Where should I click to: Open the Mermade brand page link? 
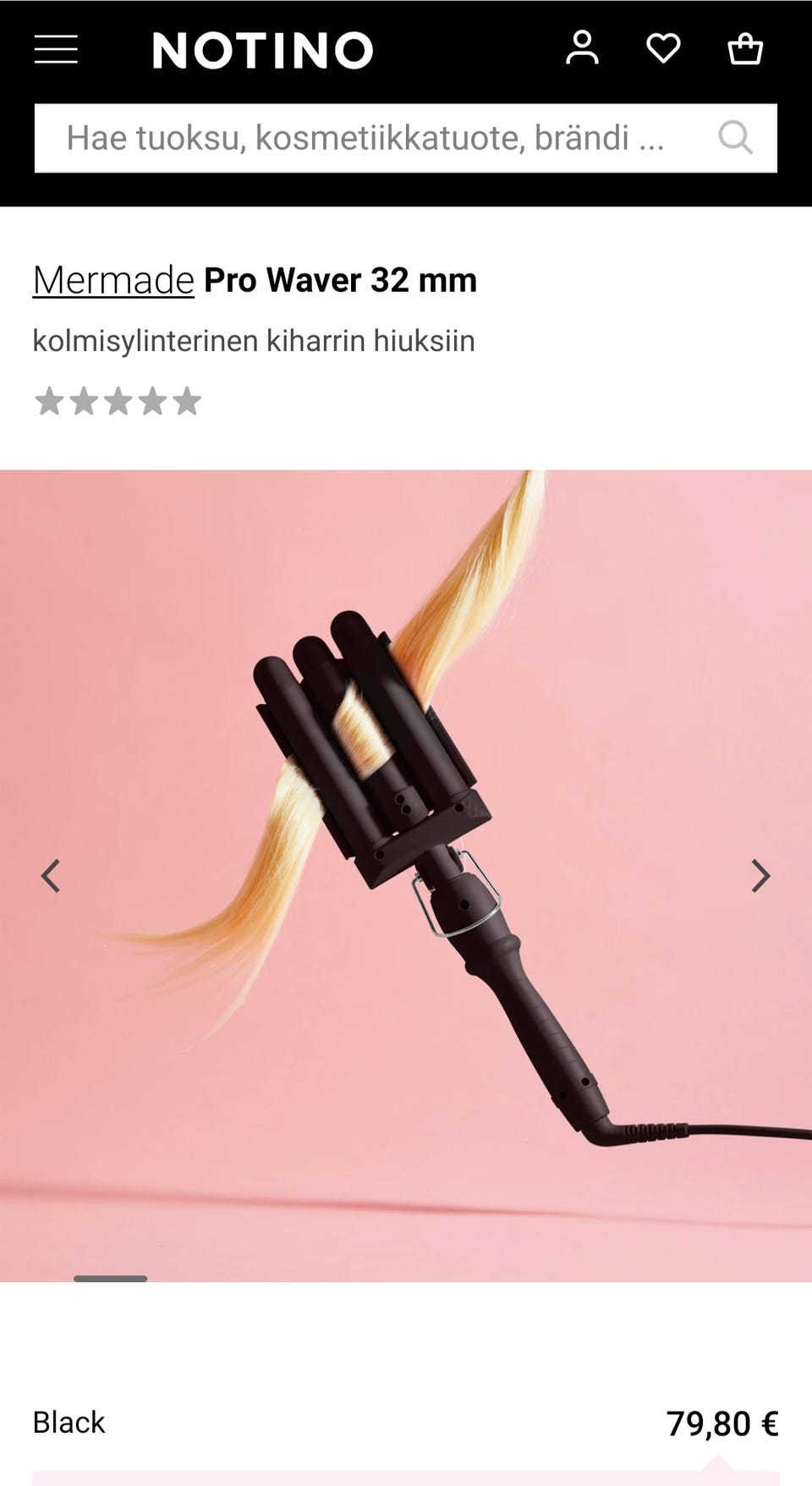(x=111, y=279)
